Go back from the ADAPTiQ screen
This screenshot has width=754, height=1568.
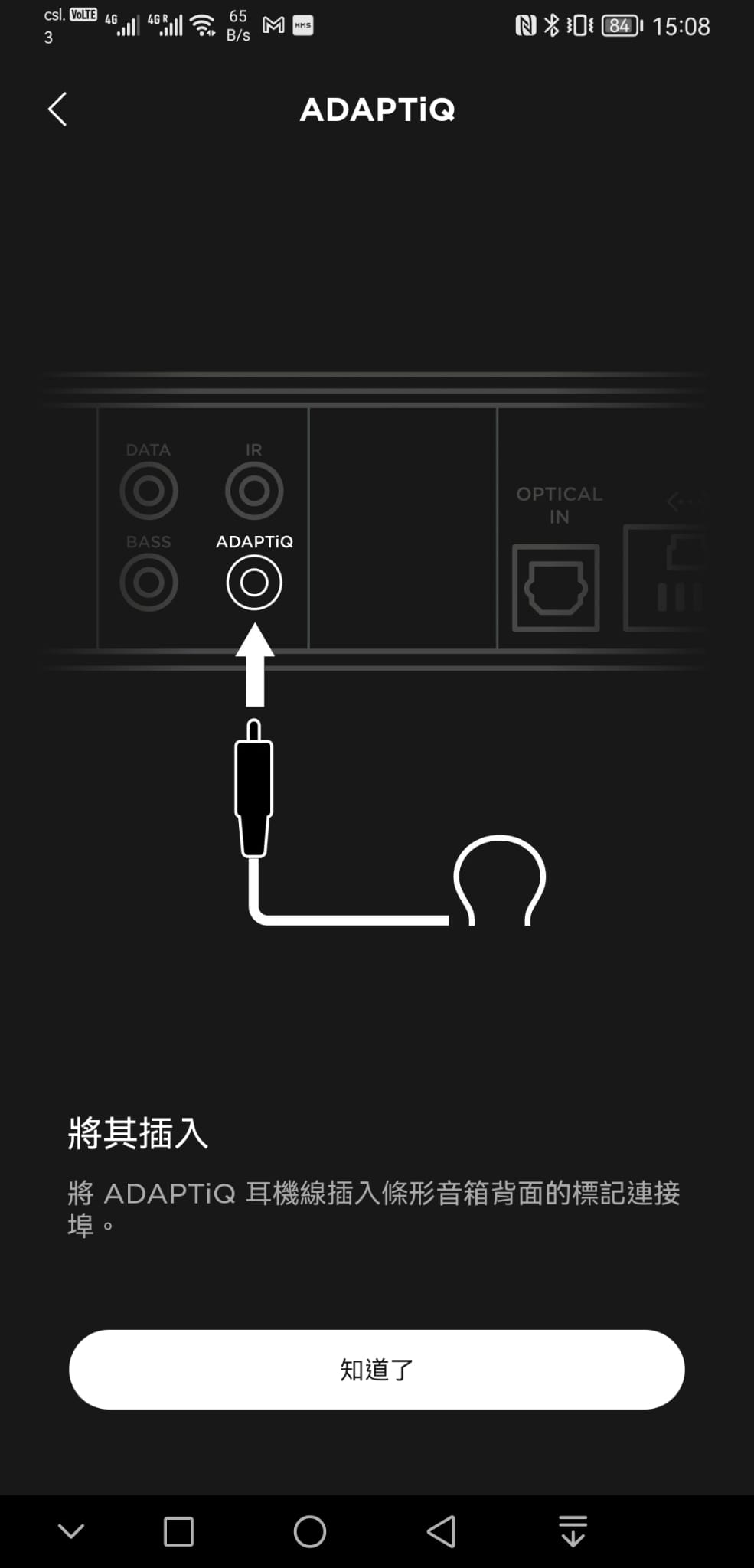pos(58,109)
